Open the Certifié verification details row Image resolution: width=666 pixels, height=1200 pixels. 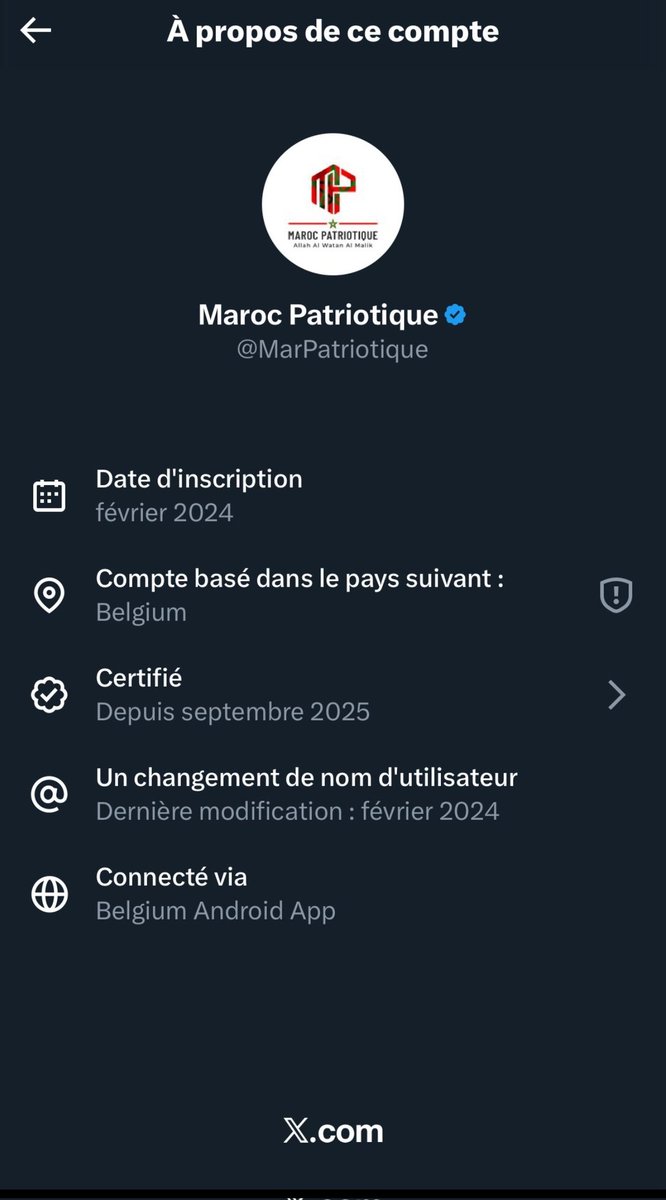332,695
